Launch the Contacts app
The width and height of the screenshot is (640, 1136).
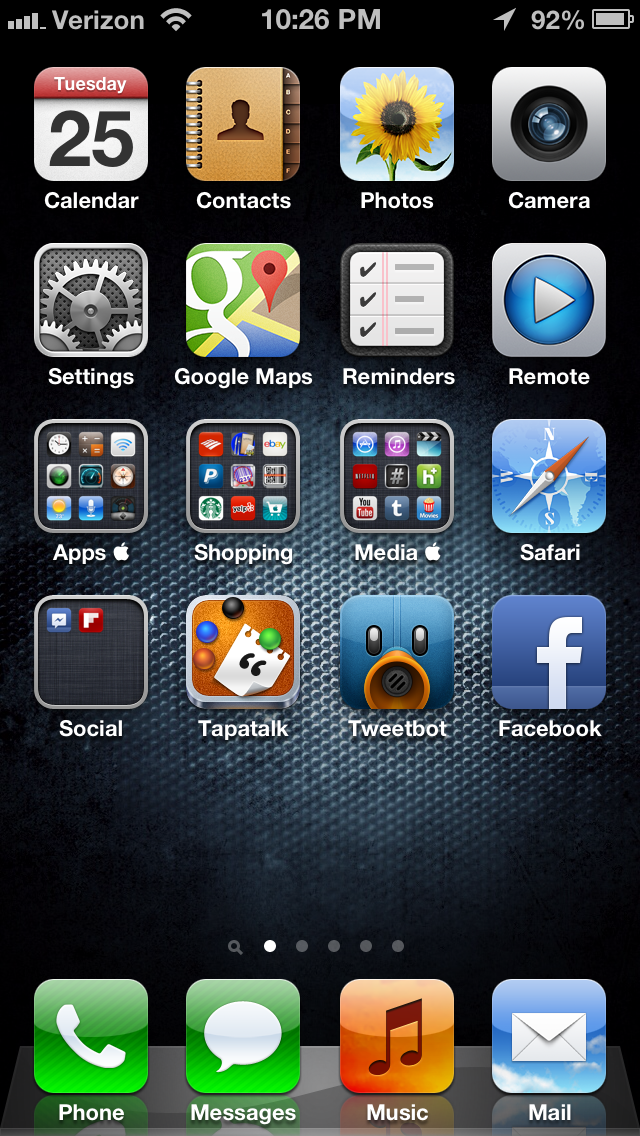pos(243,124)
